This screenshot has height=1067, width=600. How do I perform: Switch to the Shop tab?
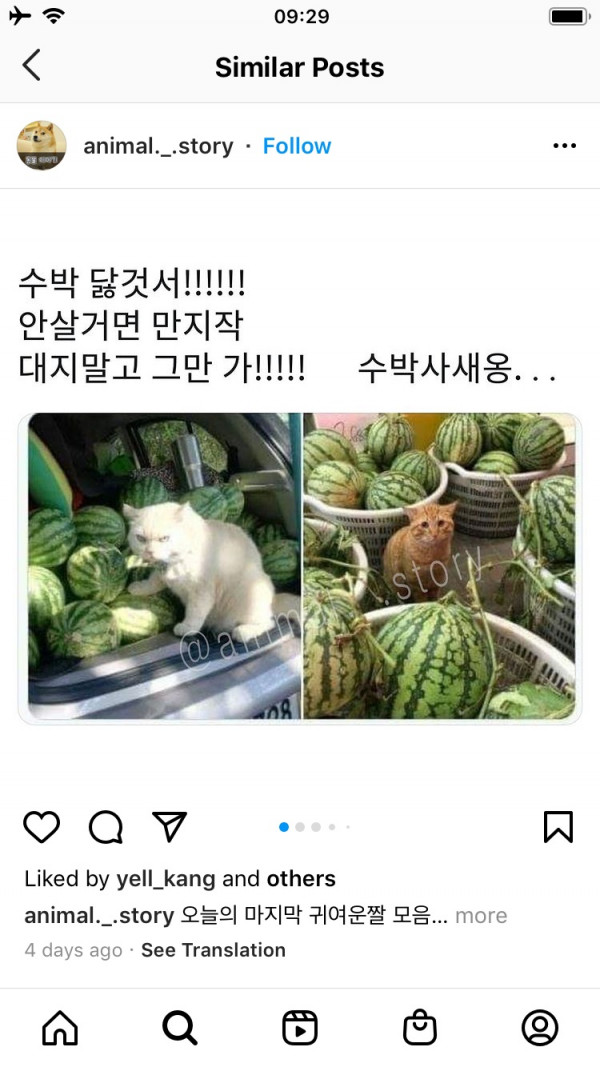click(420, 1027)
